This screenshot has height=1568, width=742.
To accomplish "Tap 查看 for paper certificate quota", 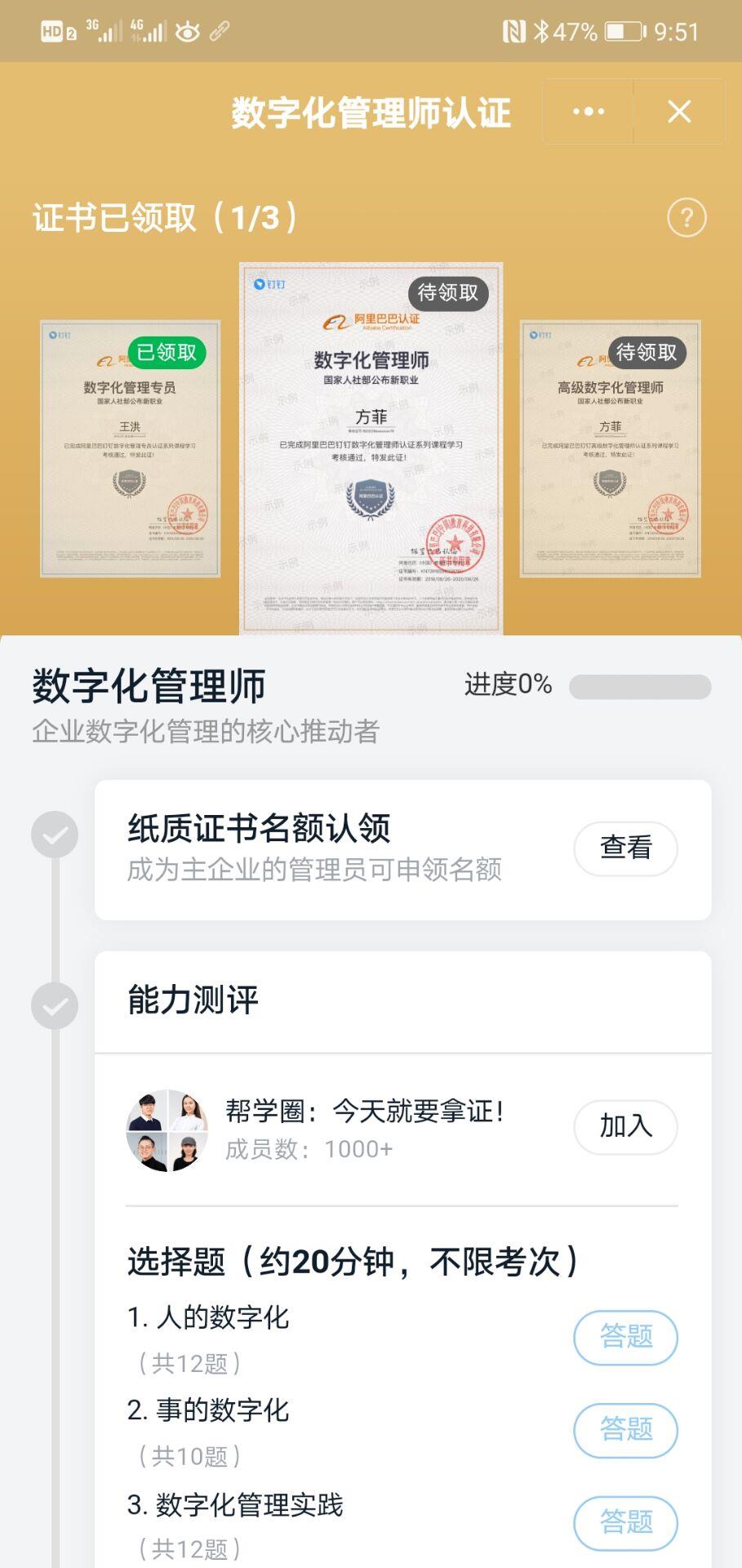I will (x=625, y=849).
